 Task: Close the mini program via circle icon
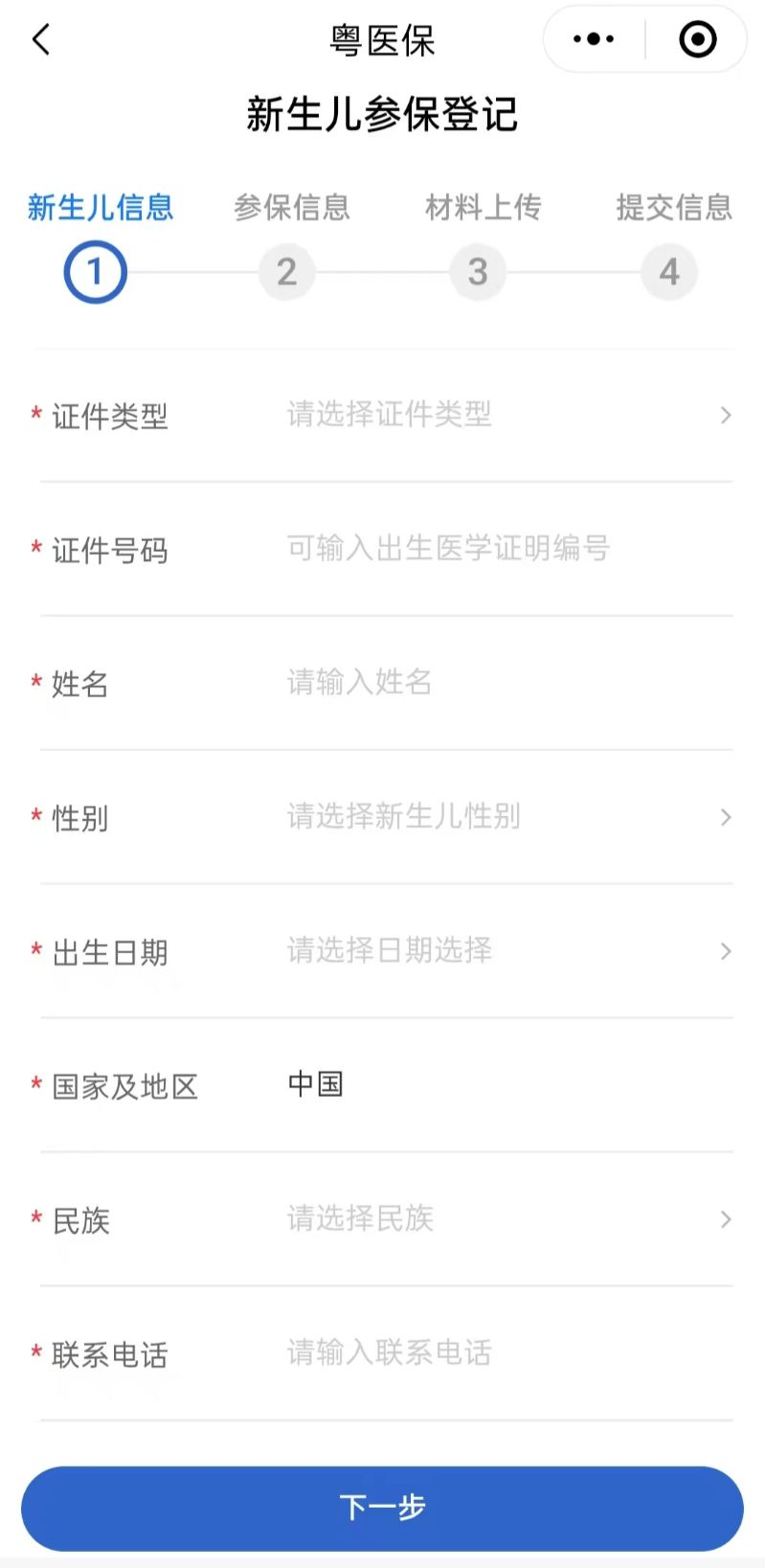point(697,39)
